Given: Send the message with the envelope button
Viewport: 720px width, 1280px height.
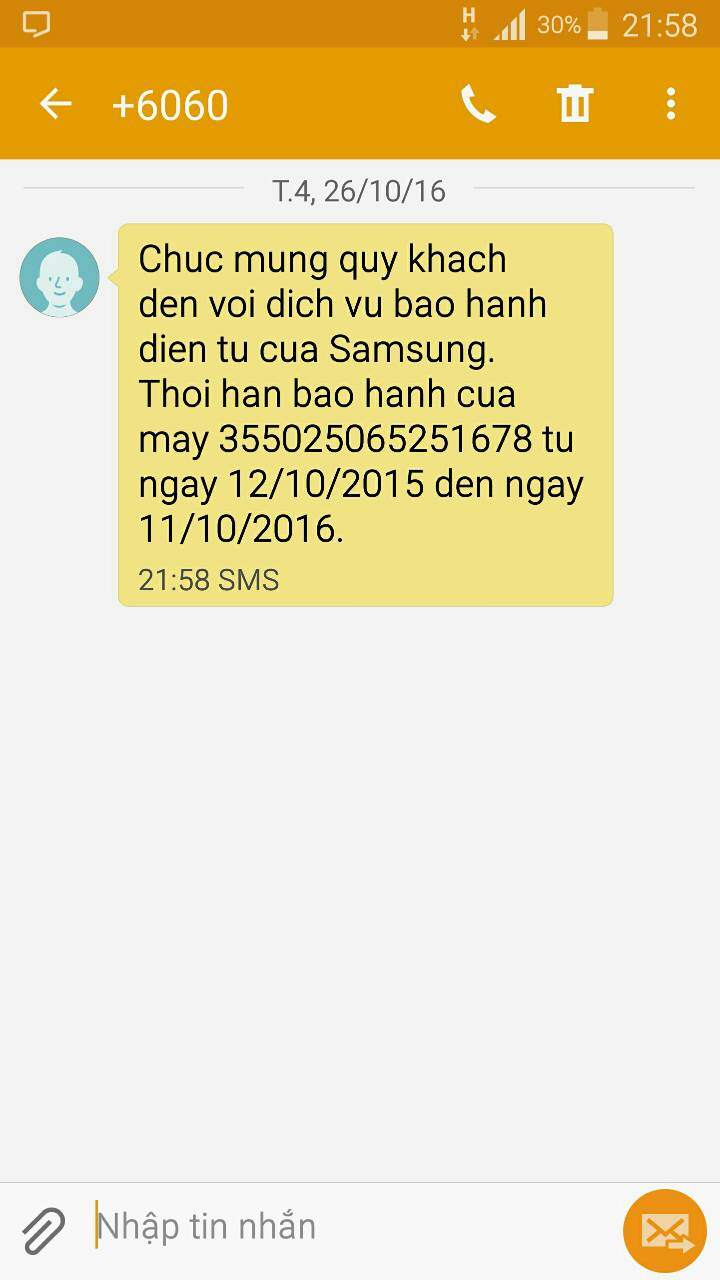Looking at the screenshot, I should [664, 1230].
